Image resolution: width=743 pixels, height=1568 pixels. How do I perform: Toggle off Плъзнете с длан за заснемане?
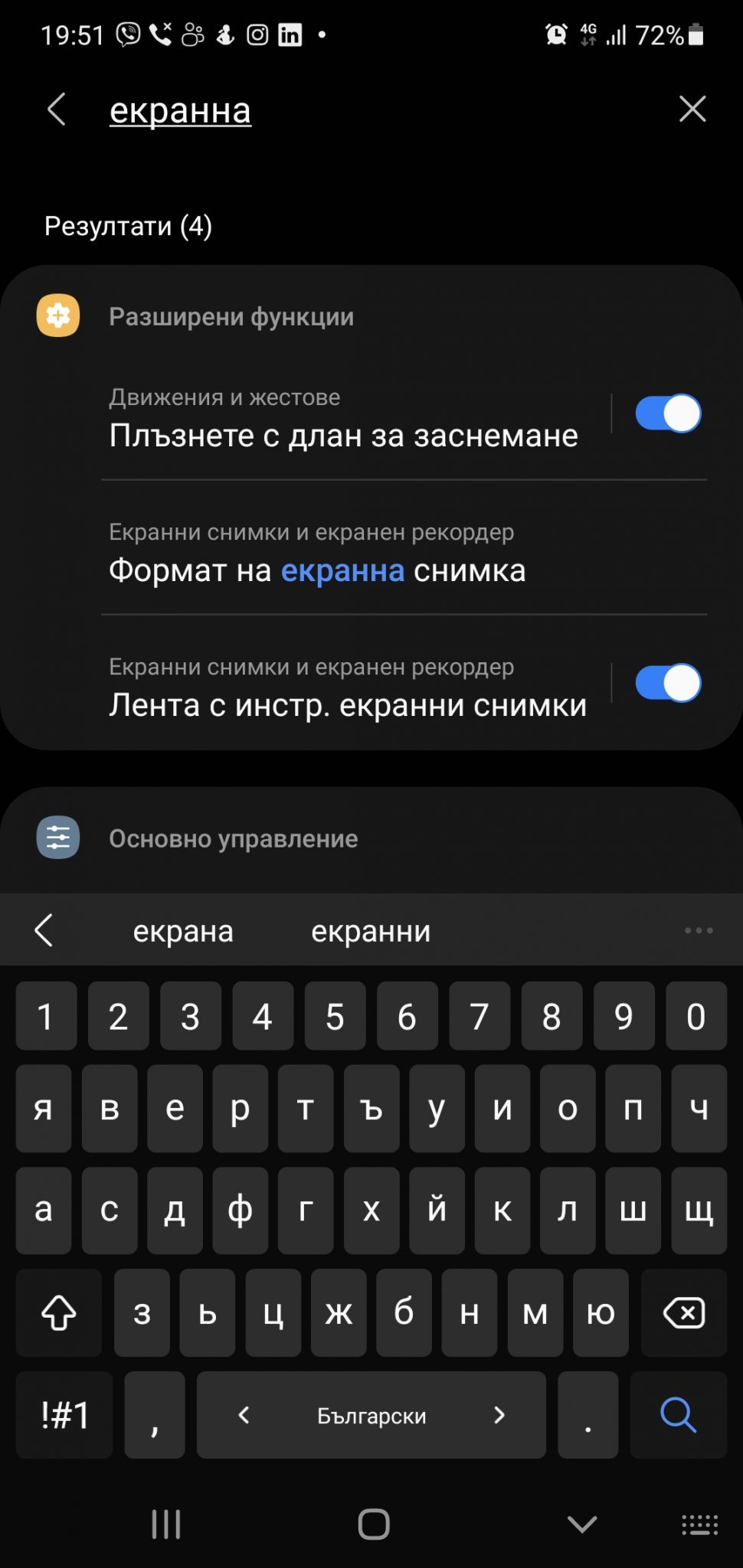point(668,413)
